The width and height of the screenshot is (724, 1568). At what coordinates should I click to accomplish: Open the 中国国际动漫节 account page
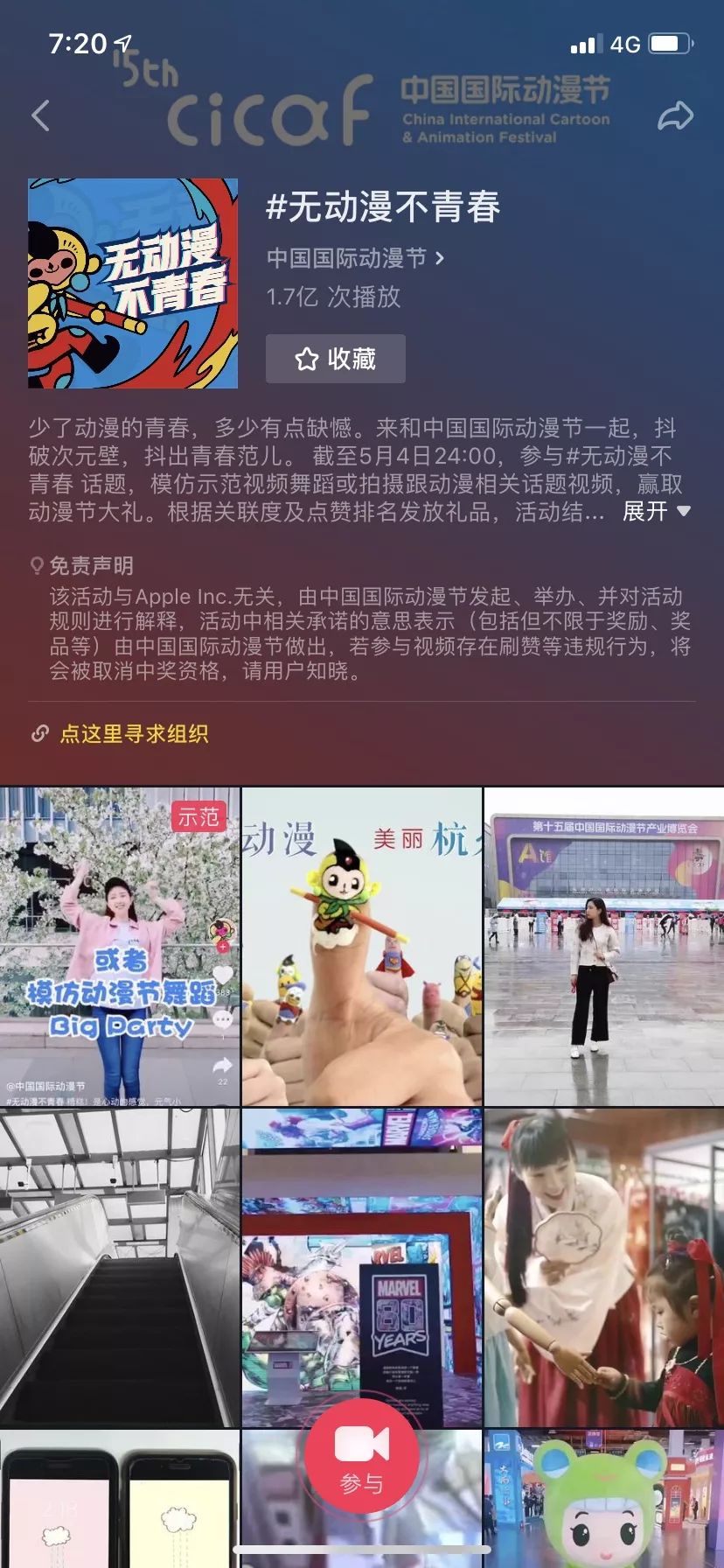(355, 258)
